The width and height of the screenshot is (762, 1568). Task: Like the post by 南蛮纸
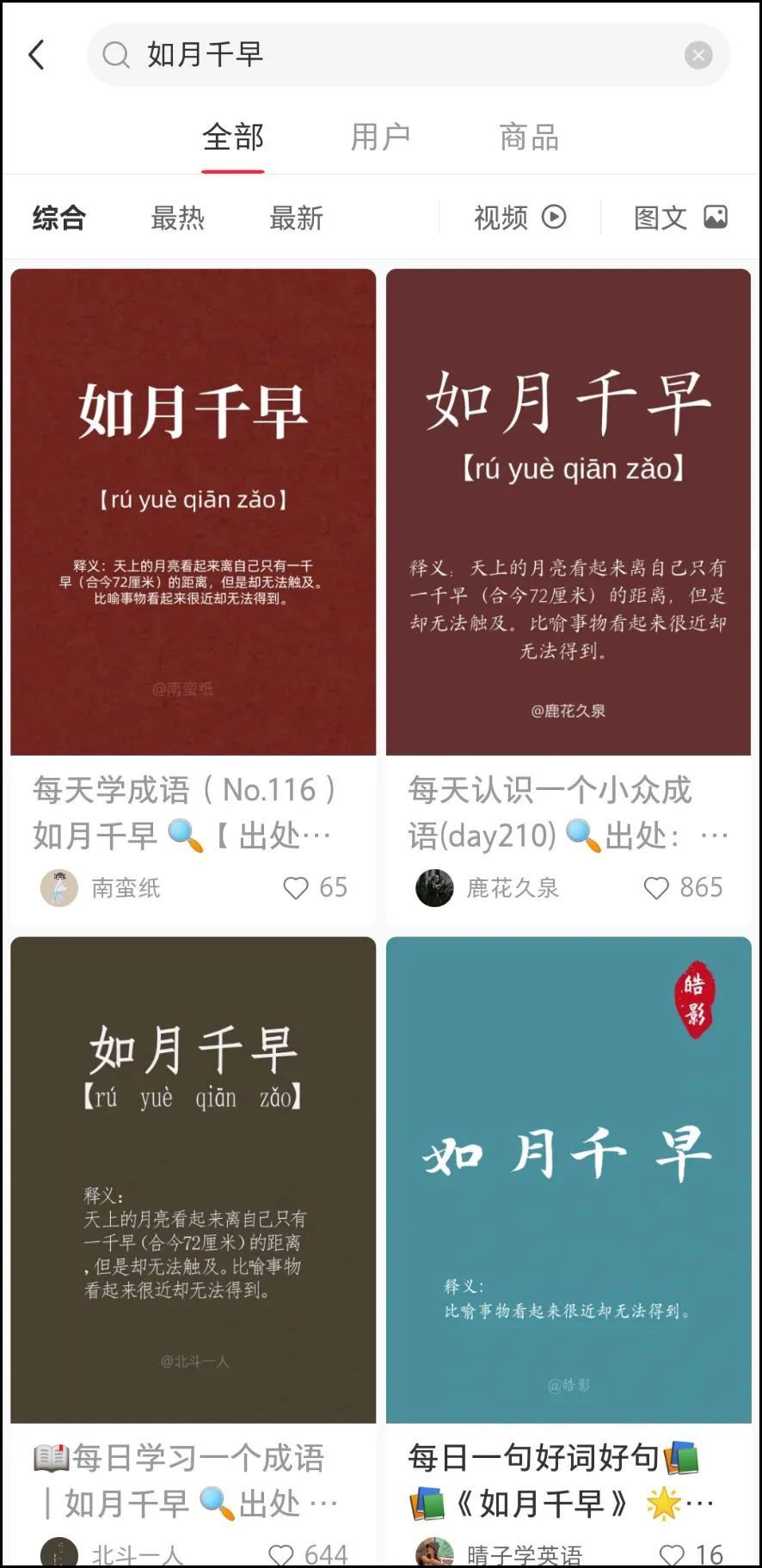[x=296, y=887]
